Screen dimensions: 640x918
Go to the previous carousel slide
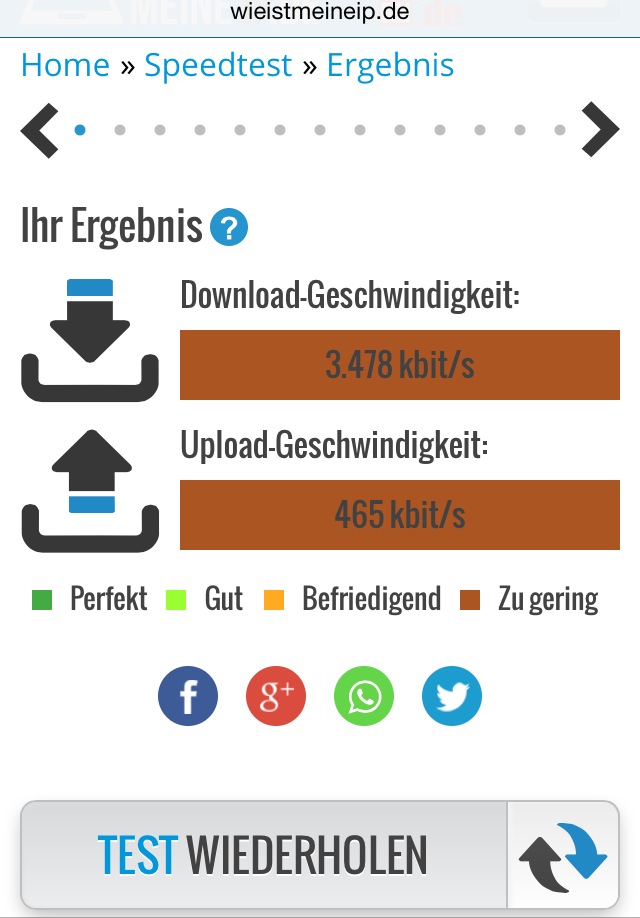coord(40,130)
